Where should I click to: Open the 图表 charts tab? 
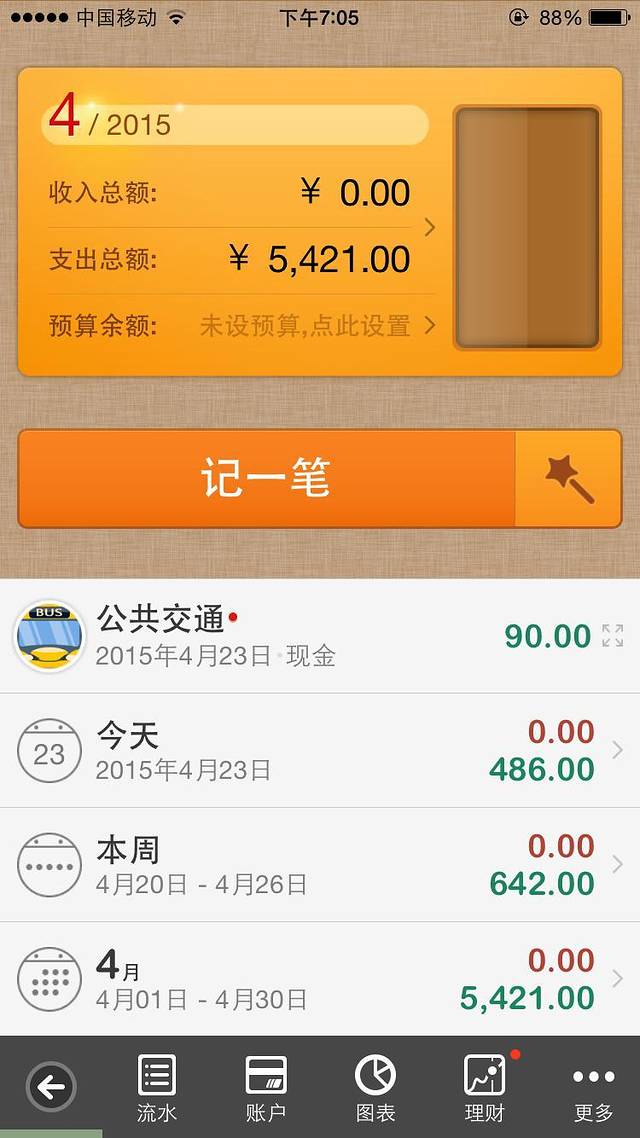point(375,1087)
